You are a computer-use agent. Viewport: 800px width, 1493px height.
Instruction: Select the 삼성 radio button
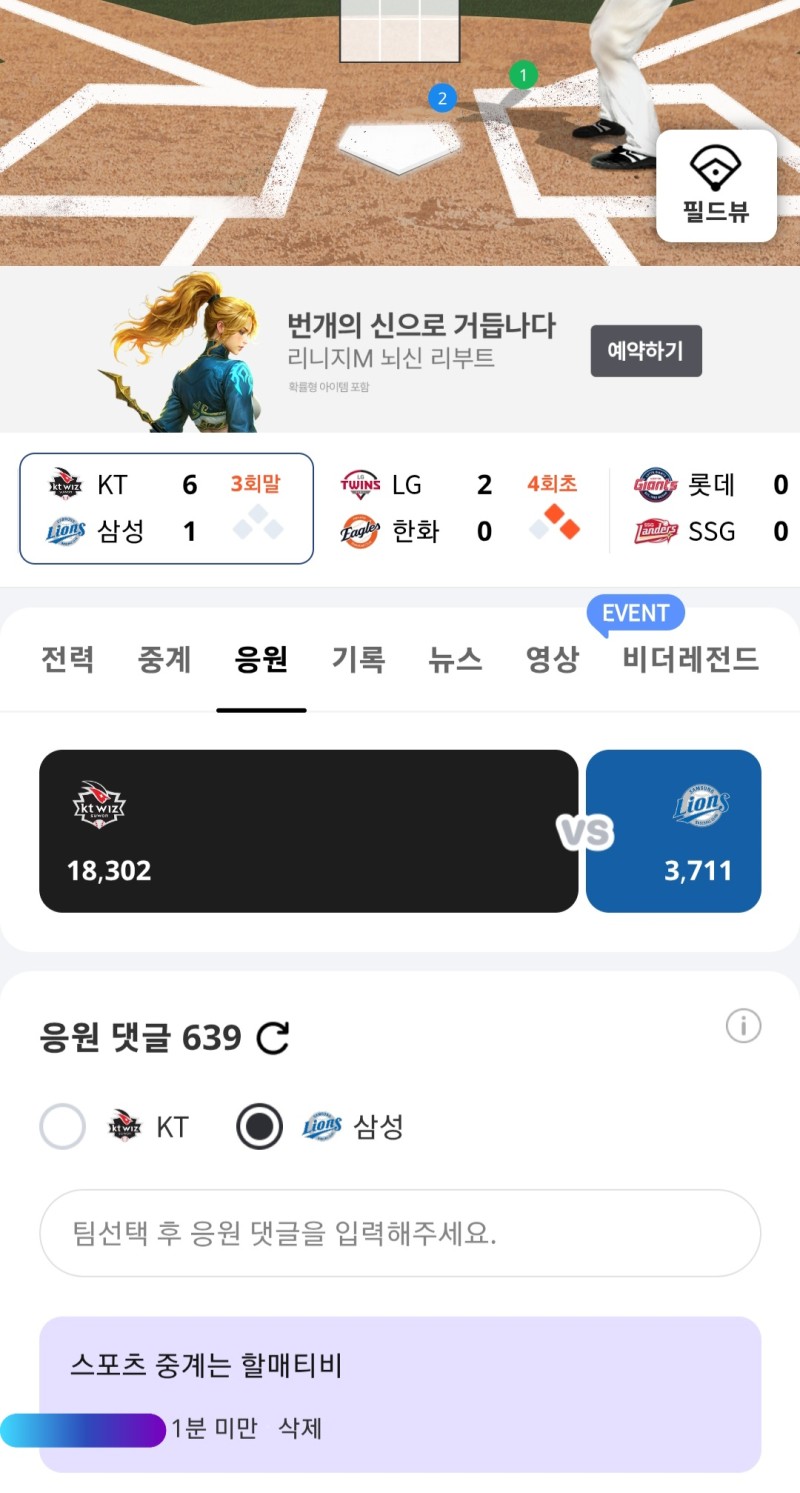(260, 1127)
